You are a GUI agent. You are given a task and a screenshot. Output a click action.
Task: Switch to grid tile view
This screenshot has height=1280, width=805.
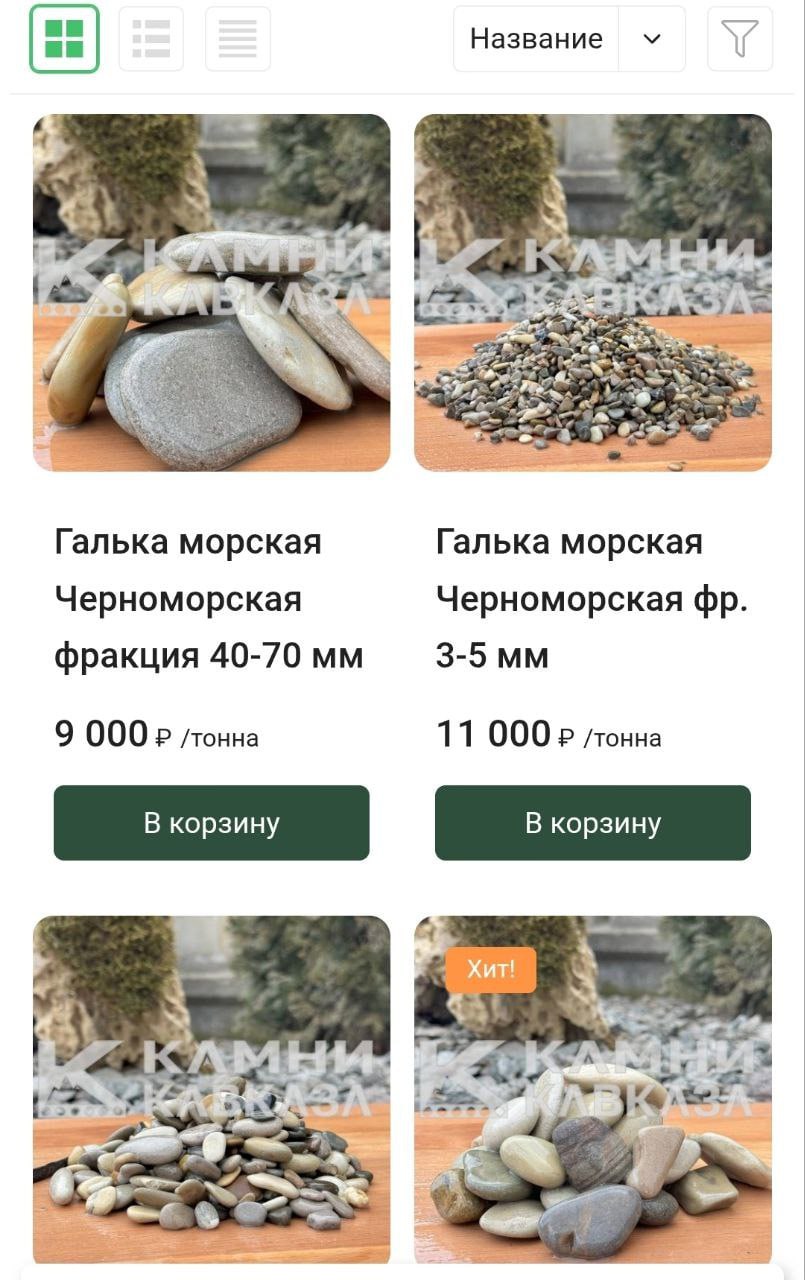pos(64,39)
